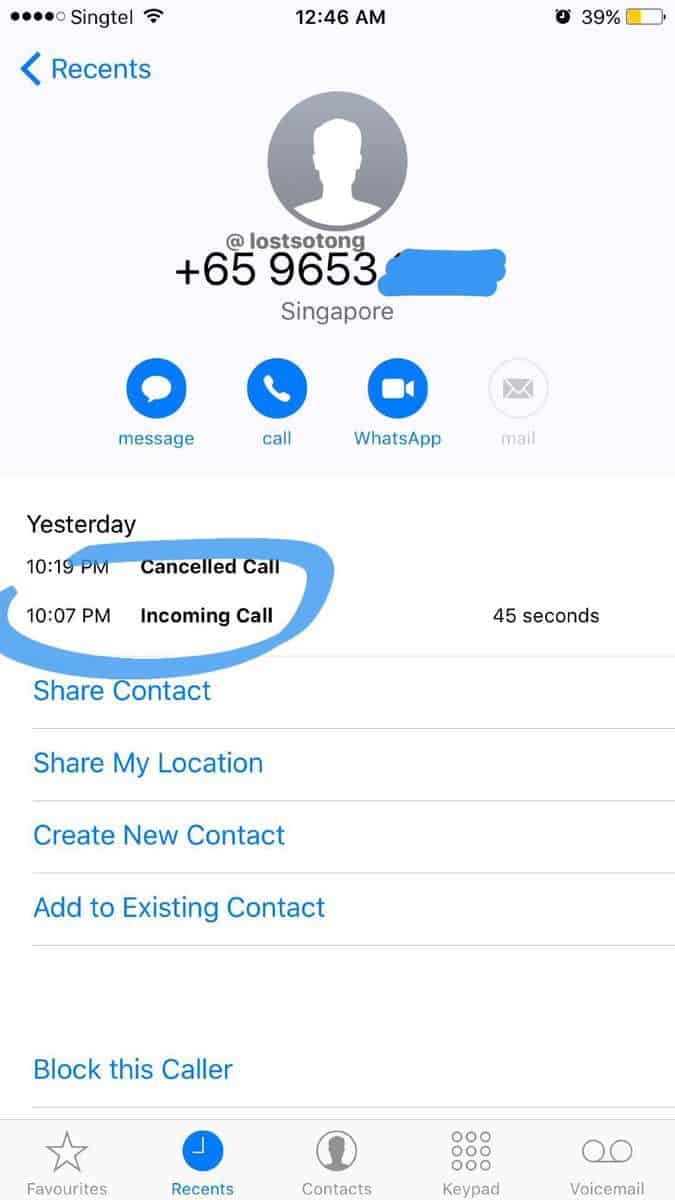Go to the Voicemail tab

coord(607,1163)
